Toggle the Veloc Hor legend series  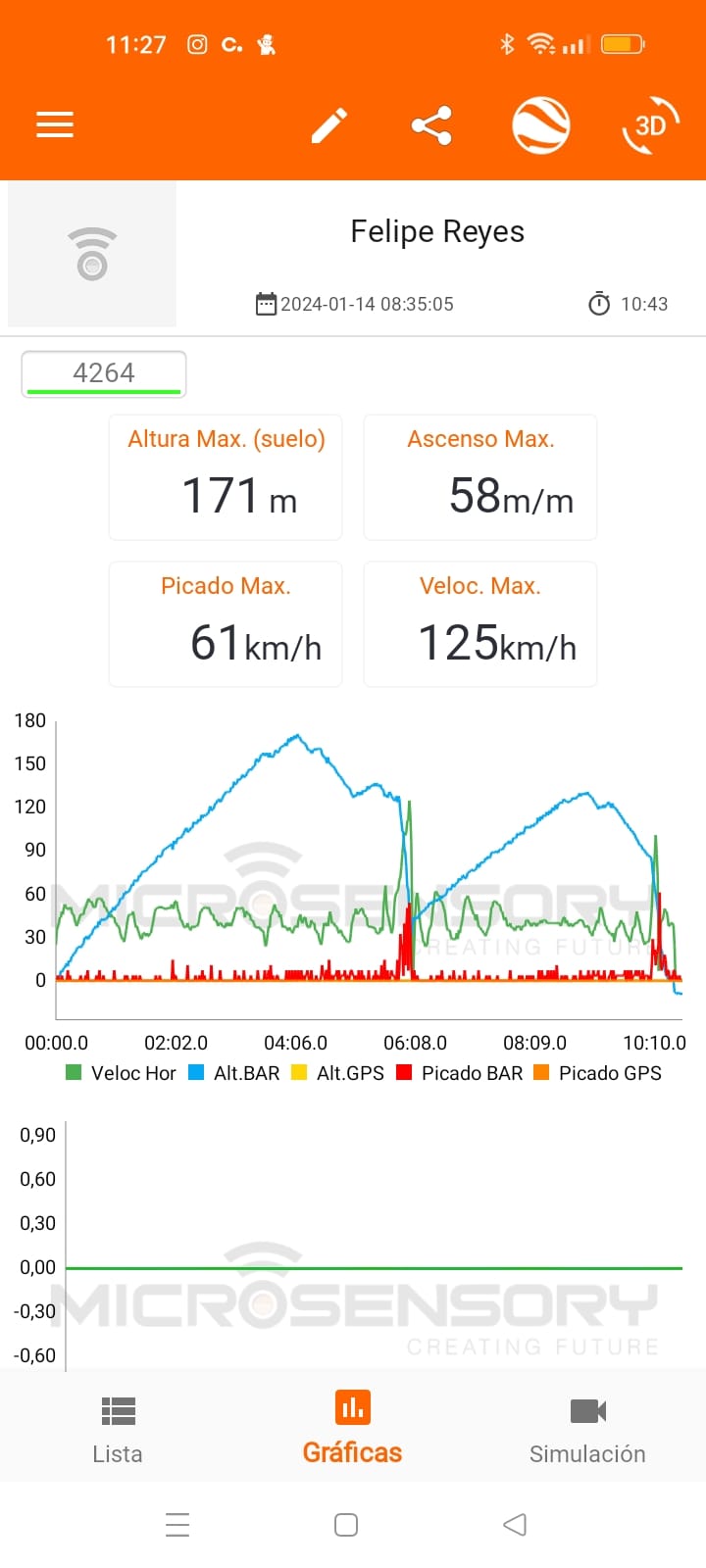[121, 1073]
